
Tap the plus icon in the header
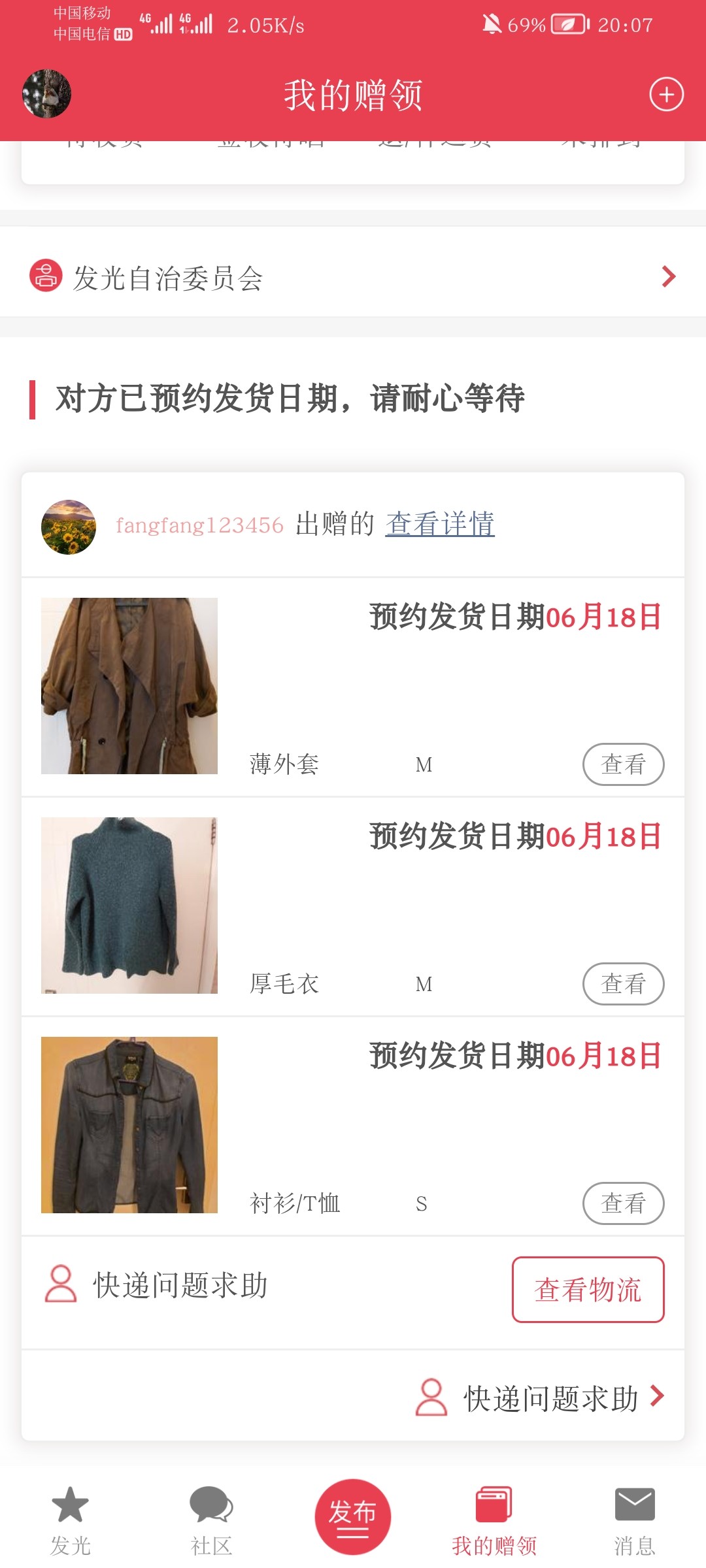666,95
